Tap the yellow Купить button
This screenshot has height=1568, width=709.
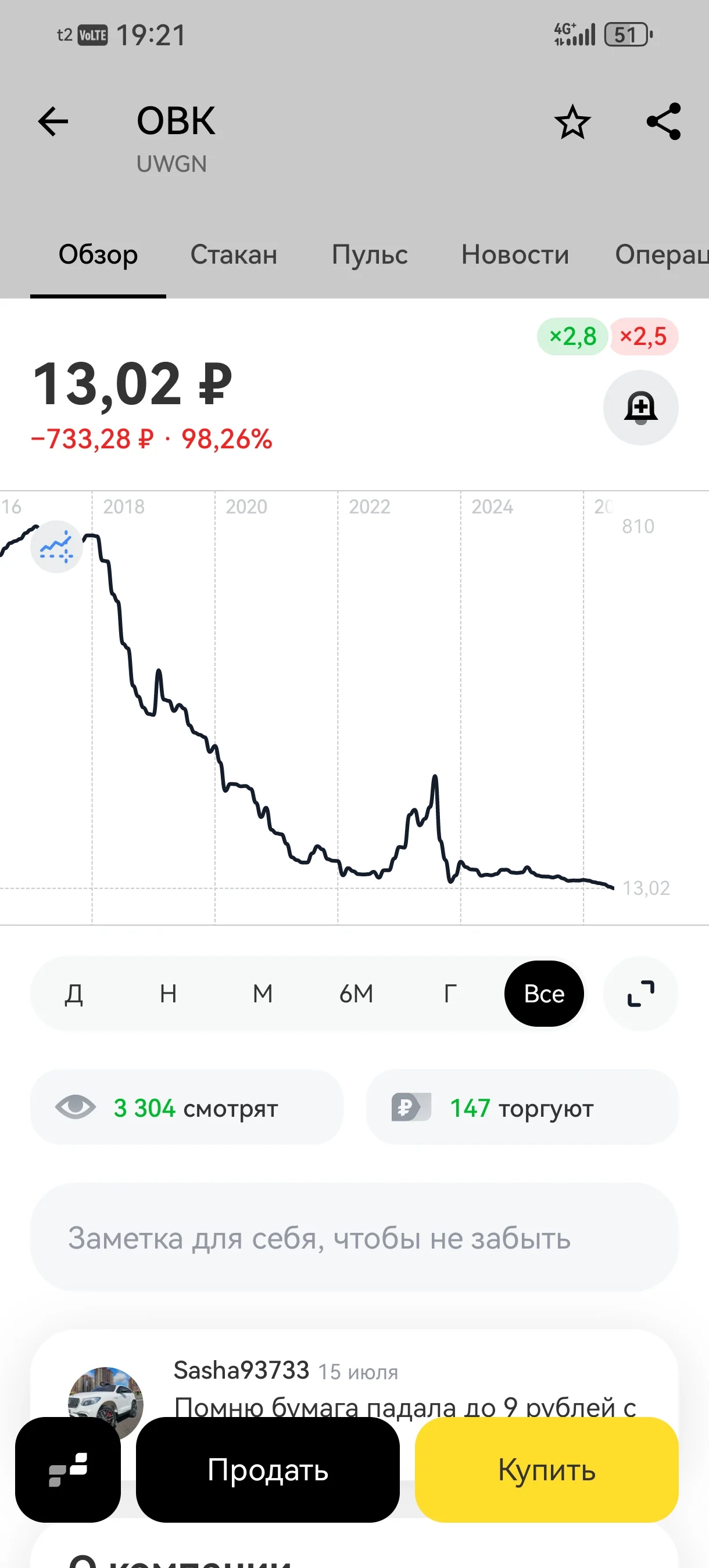547,1469
